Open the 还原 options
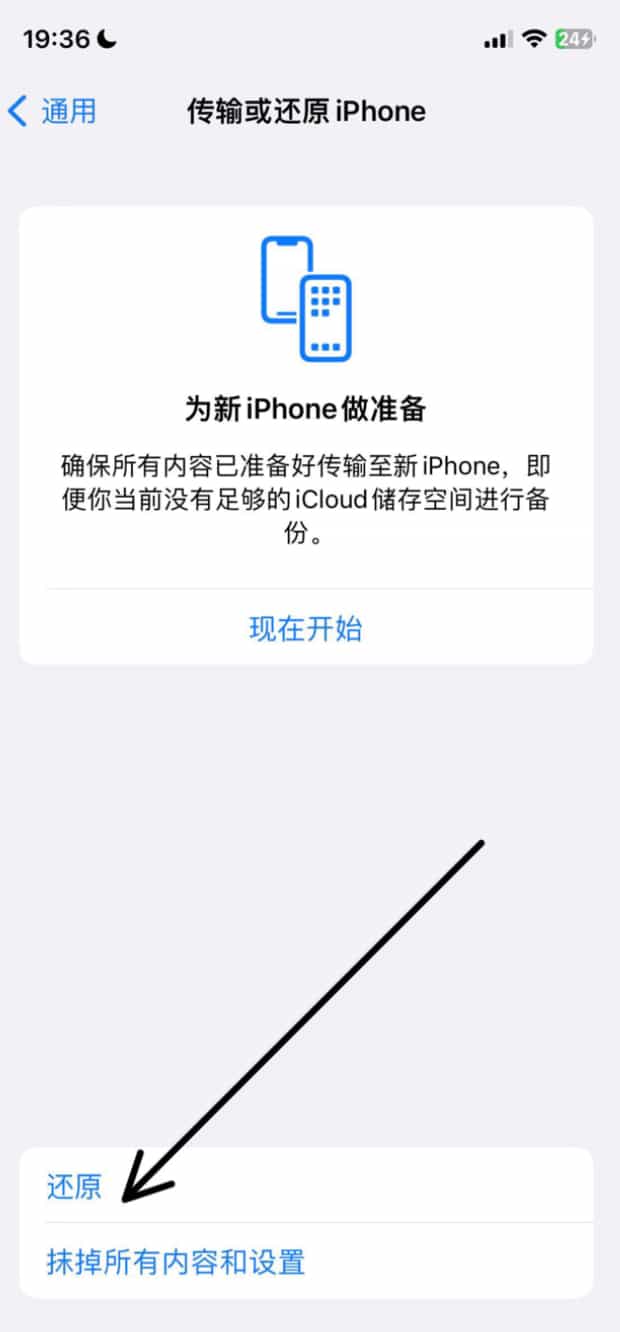Screen dimensions: 620x1332 (75, 1187)
